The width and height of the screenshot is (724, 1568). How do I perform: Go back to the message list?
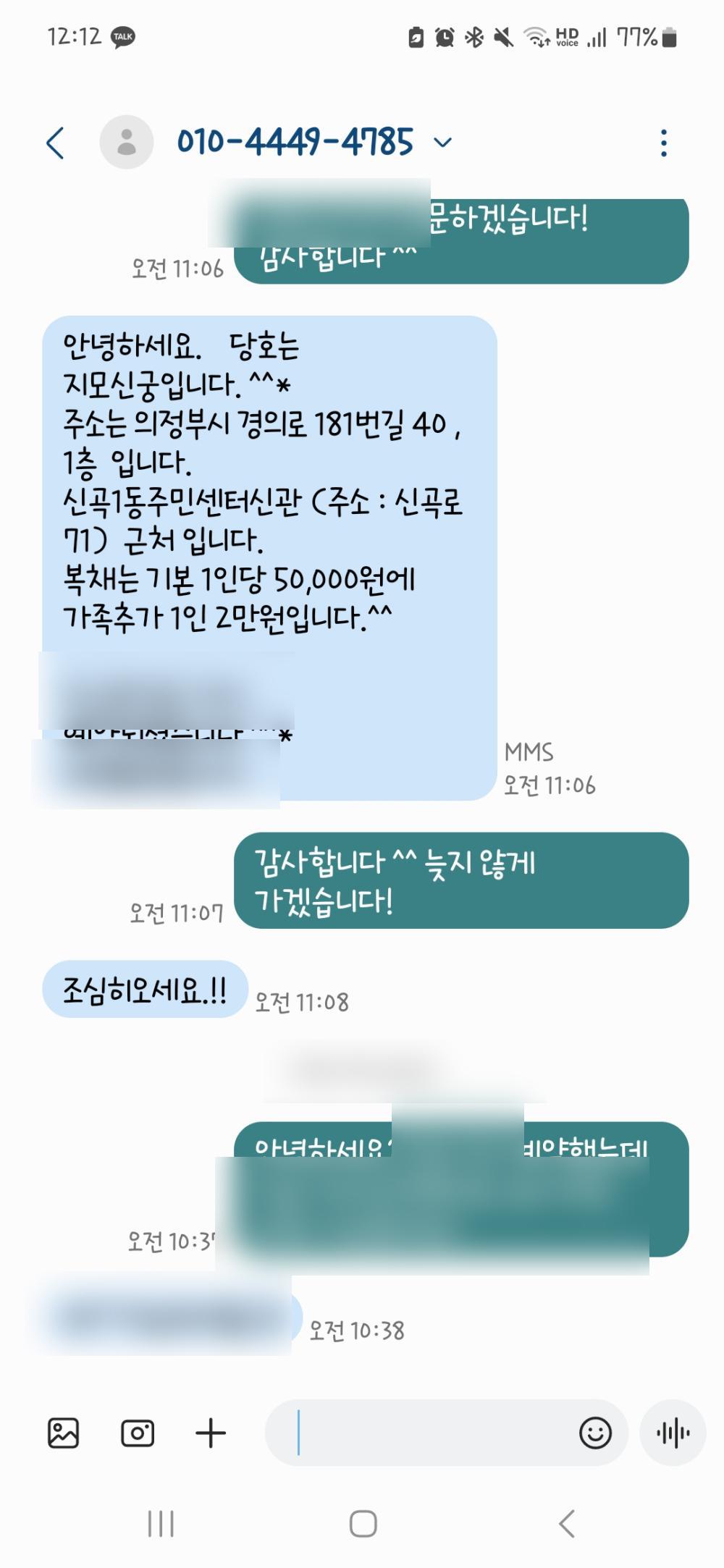[x=56, y=143]
